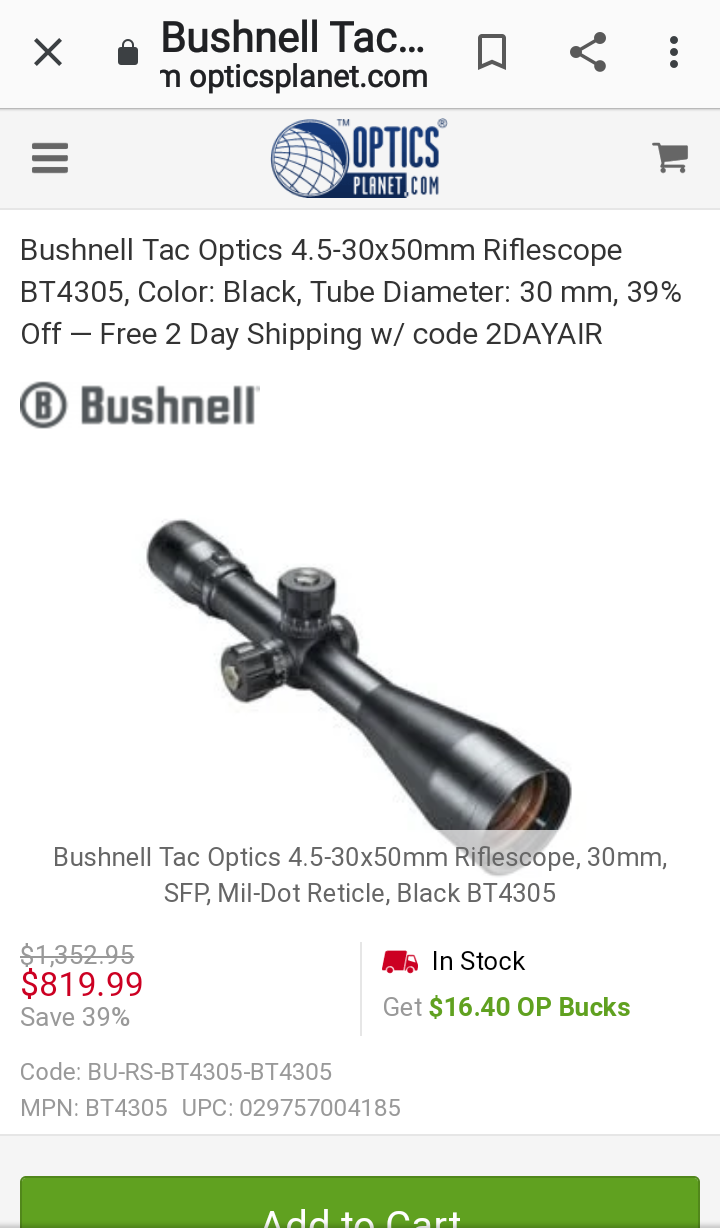720x1228 pixels.
Task: Share this product page
Action: click(x=588, y=53)
